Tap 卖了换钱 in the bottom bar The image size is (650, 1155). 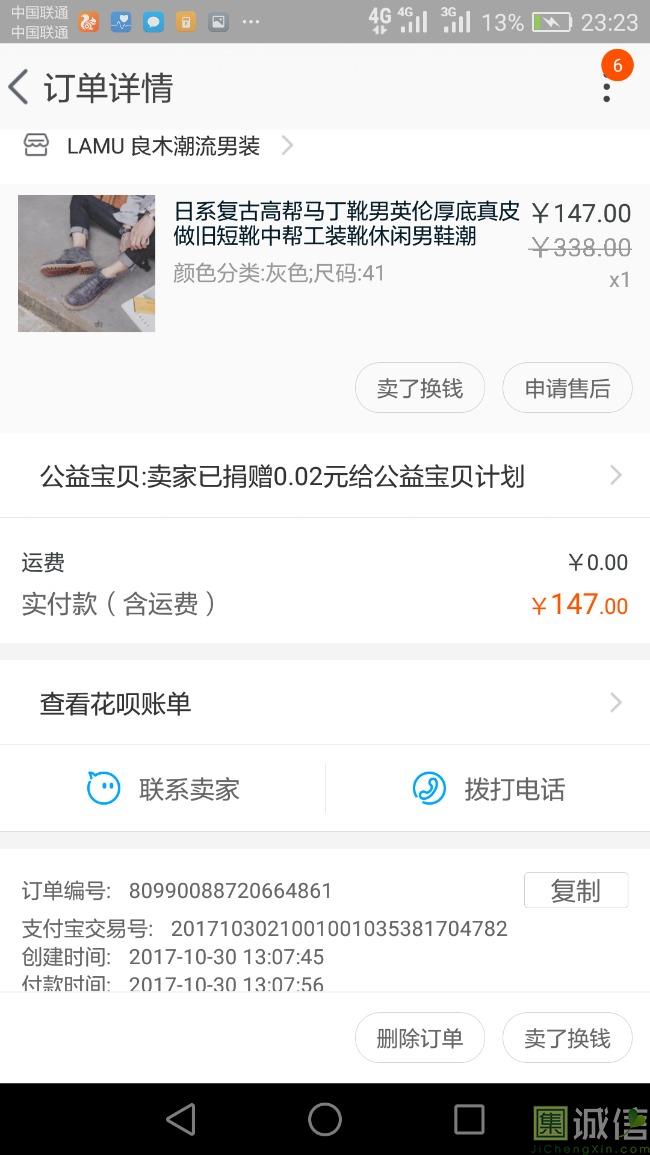(567, 1038)
